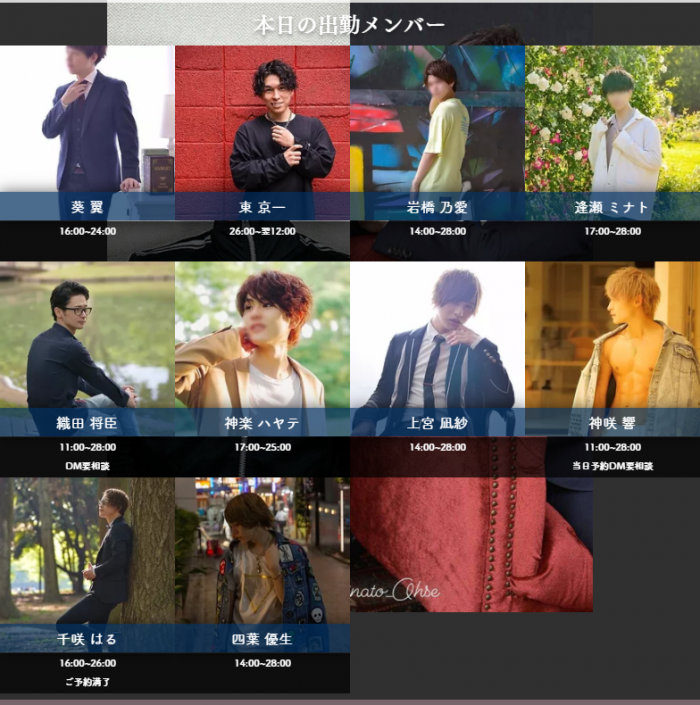Select the 岩橋 乃愛 member card

(x=437, y=130)
